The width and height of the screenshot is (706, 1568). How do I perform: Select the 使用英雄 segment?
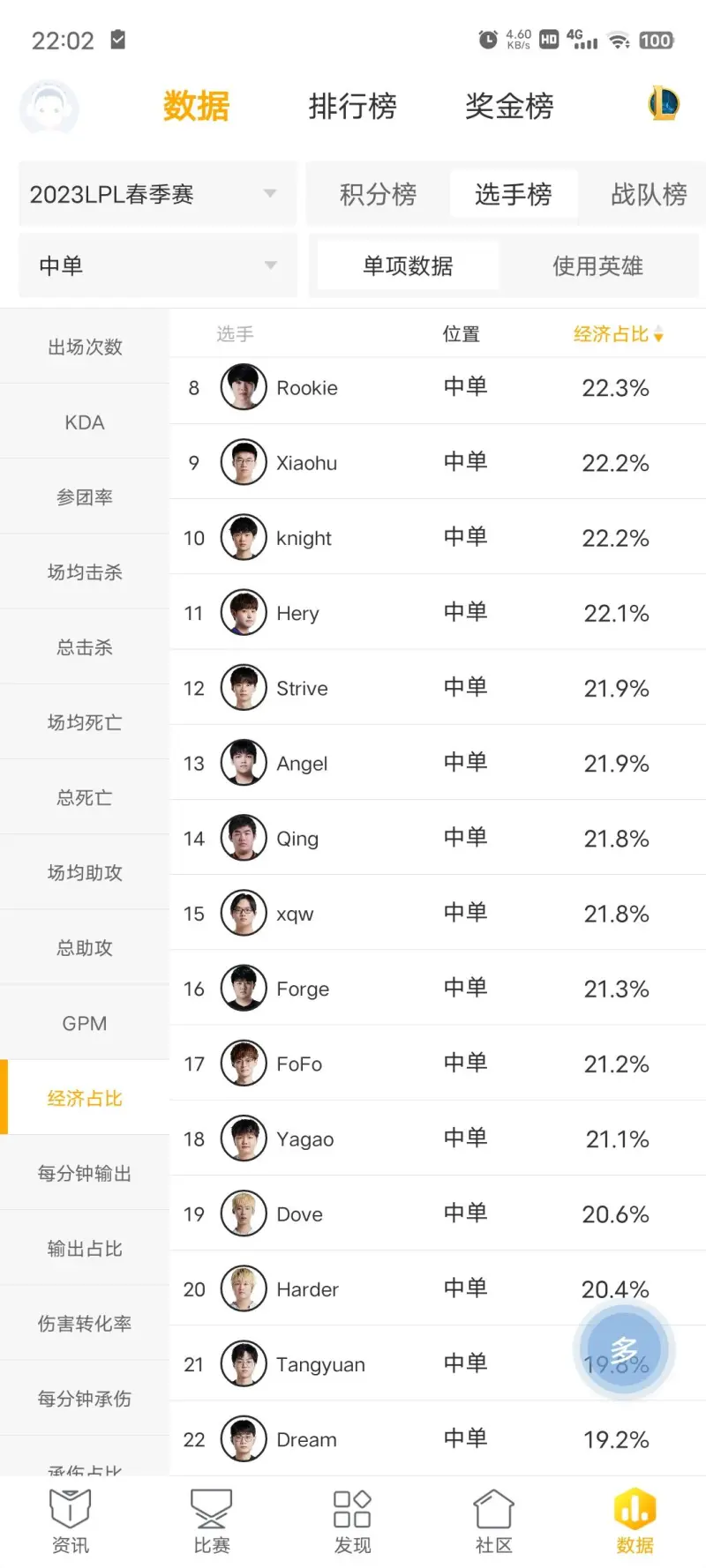(x=597, y=265)
